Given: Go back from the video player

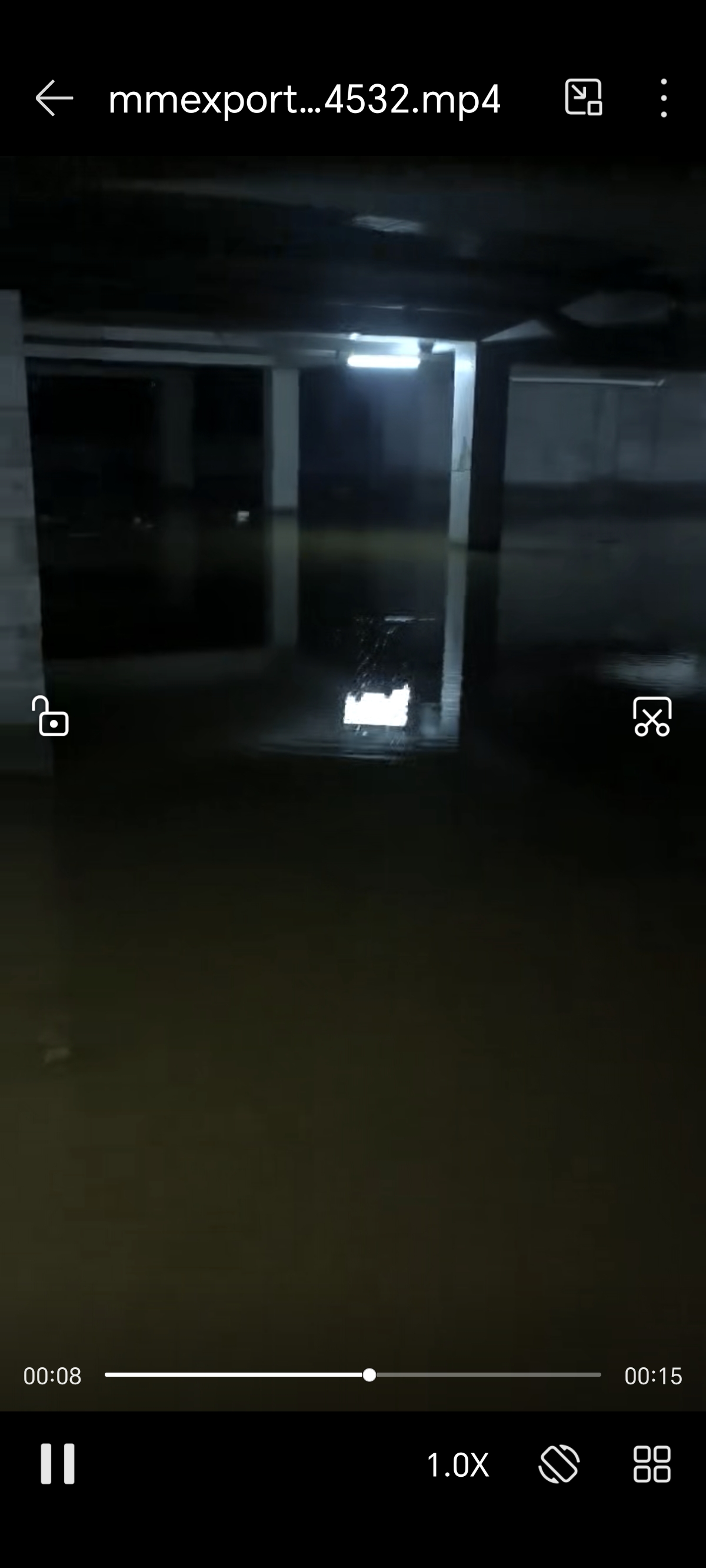Looking at the screenshot, I should 54,98.
